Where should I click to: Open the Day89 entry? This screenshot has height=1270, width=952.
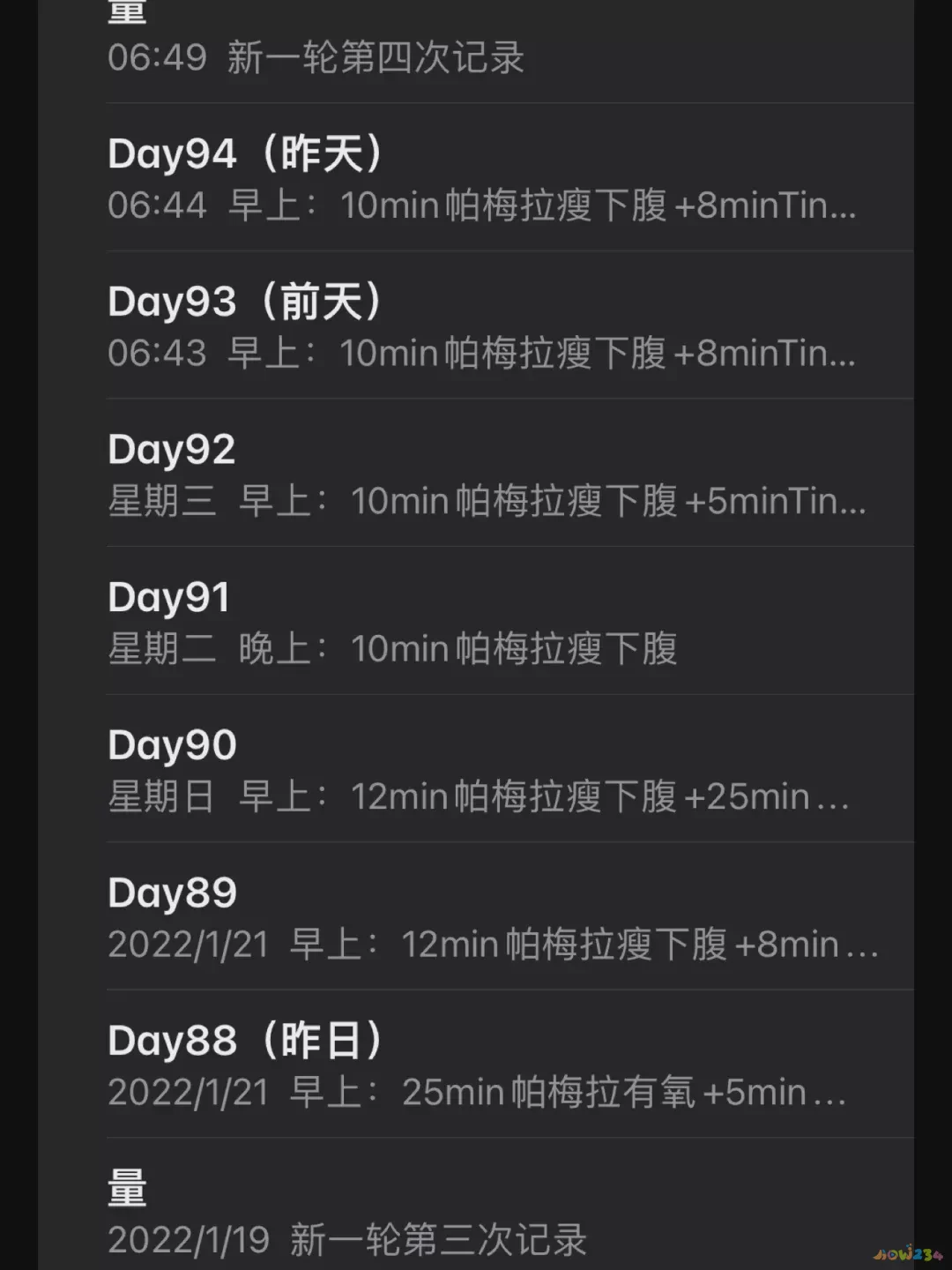tap(171, 893)
